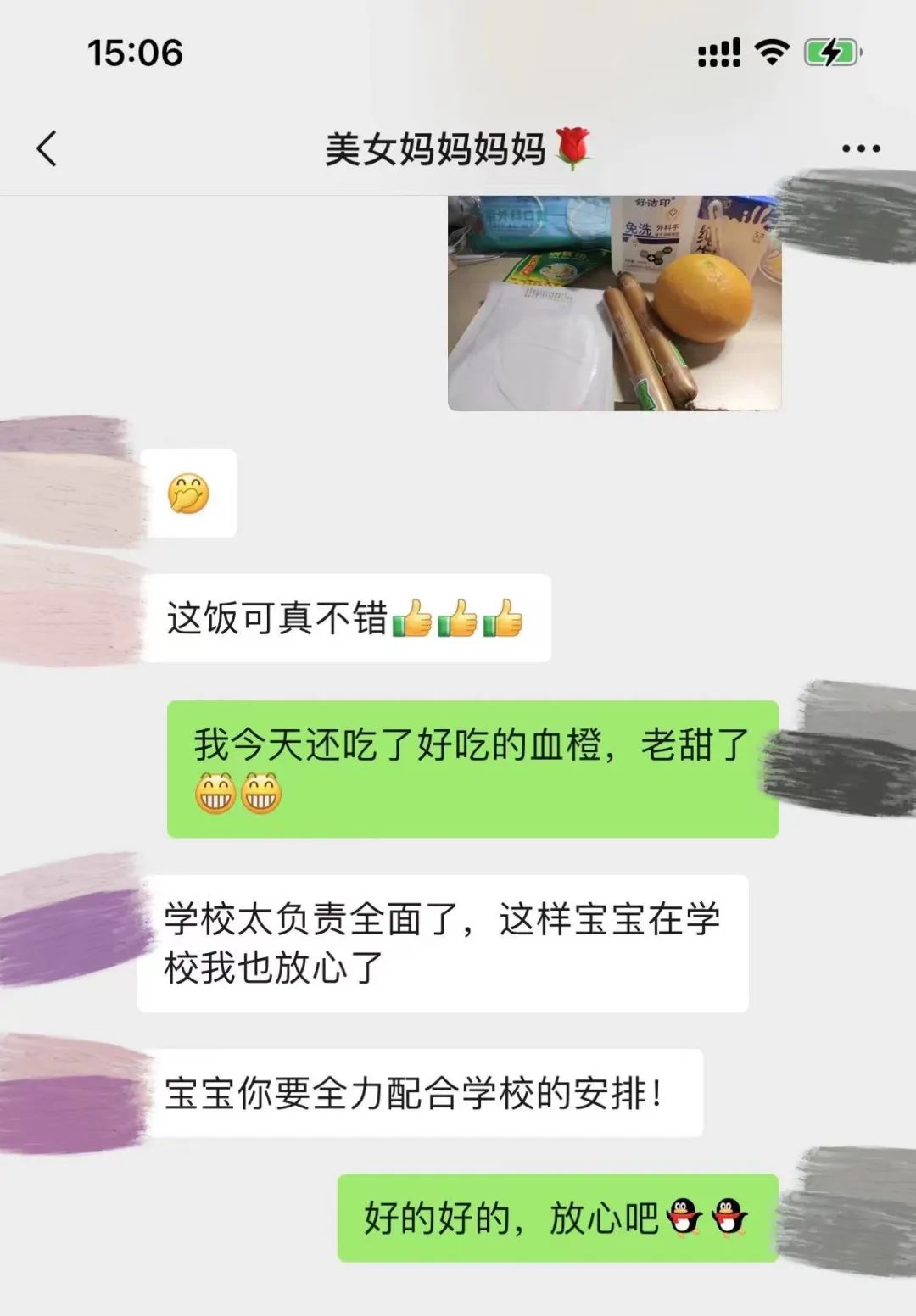
Task: Go back from the chat
Action: tap(47, 148)
